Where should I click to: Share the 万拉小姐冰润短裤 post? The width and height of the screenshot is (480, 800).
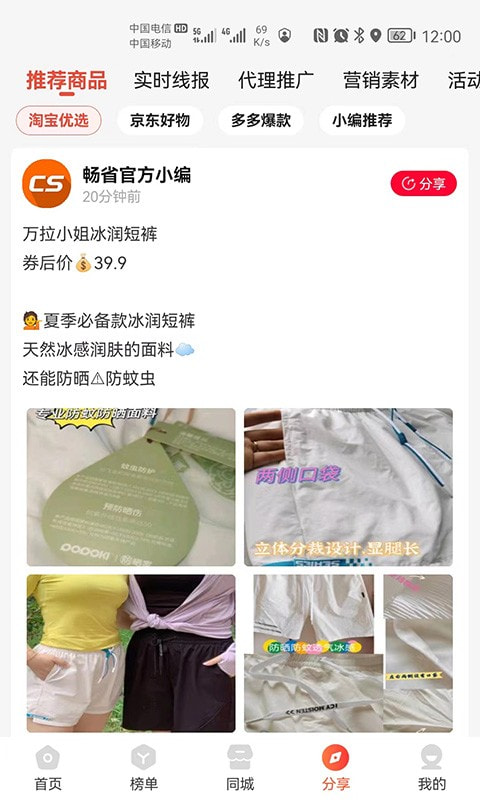coord(423,183)
